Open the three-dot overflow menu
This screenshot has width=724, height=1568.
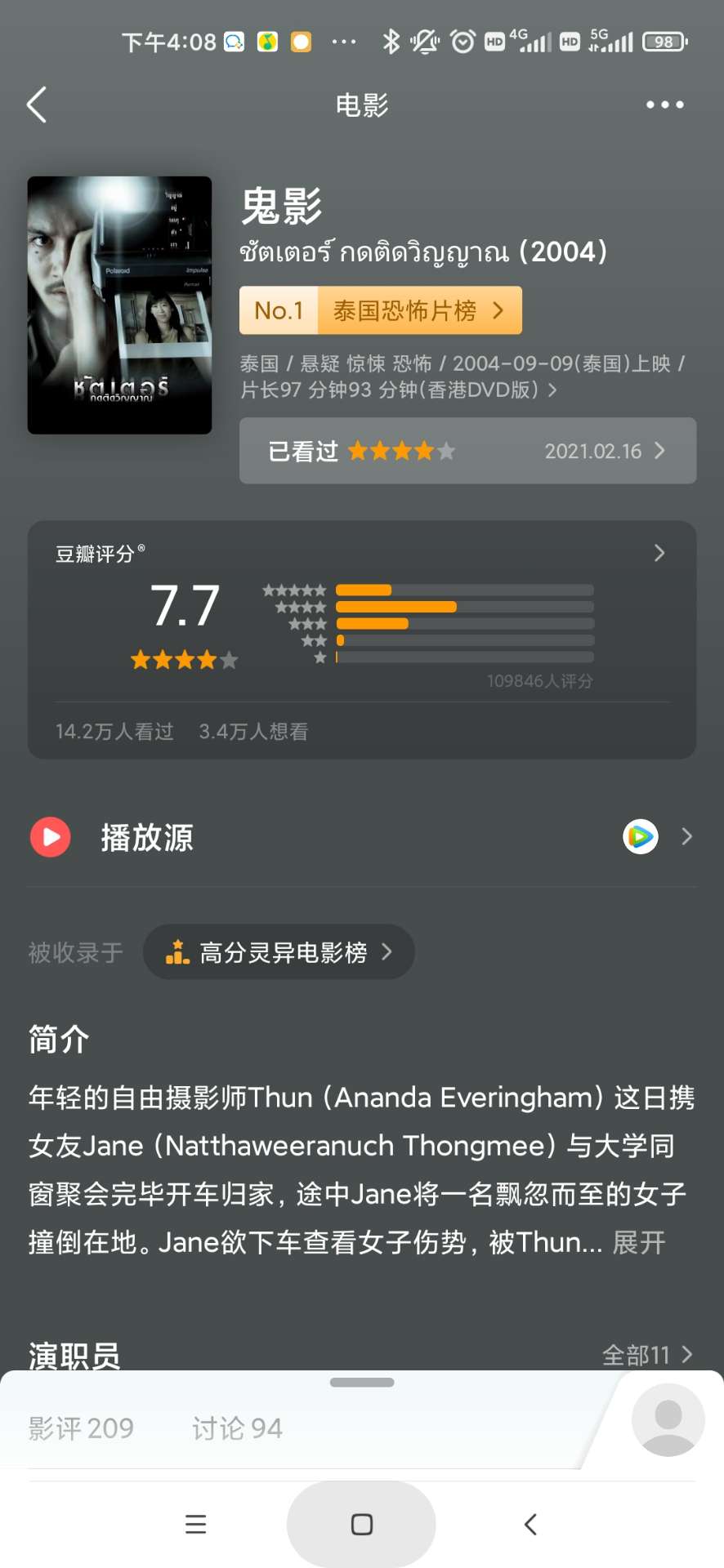(664, 105)
